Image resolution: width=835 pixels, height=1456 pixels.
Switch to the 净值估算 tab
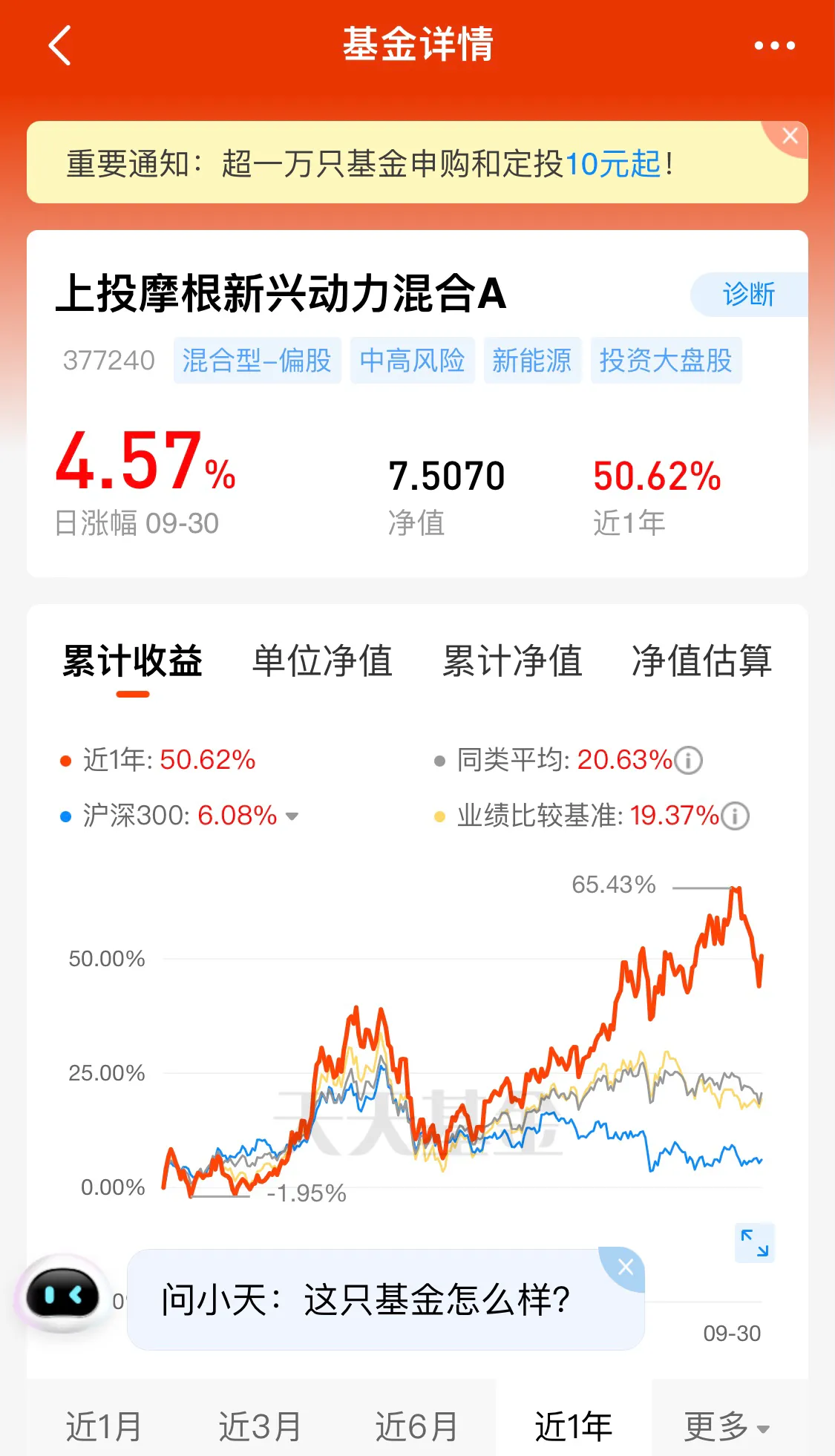[x=701, y=660]
